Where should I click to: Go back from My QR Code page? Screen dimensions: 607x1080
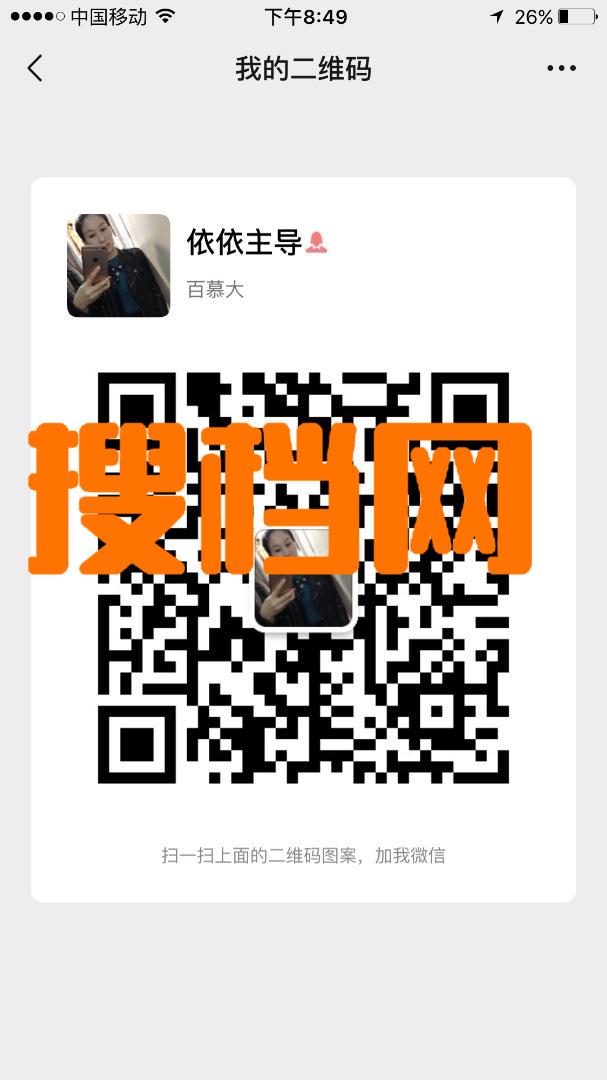[35, 68]
